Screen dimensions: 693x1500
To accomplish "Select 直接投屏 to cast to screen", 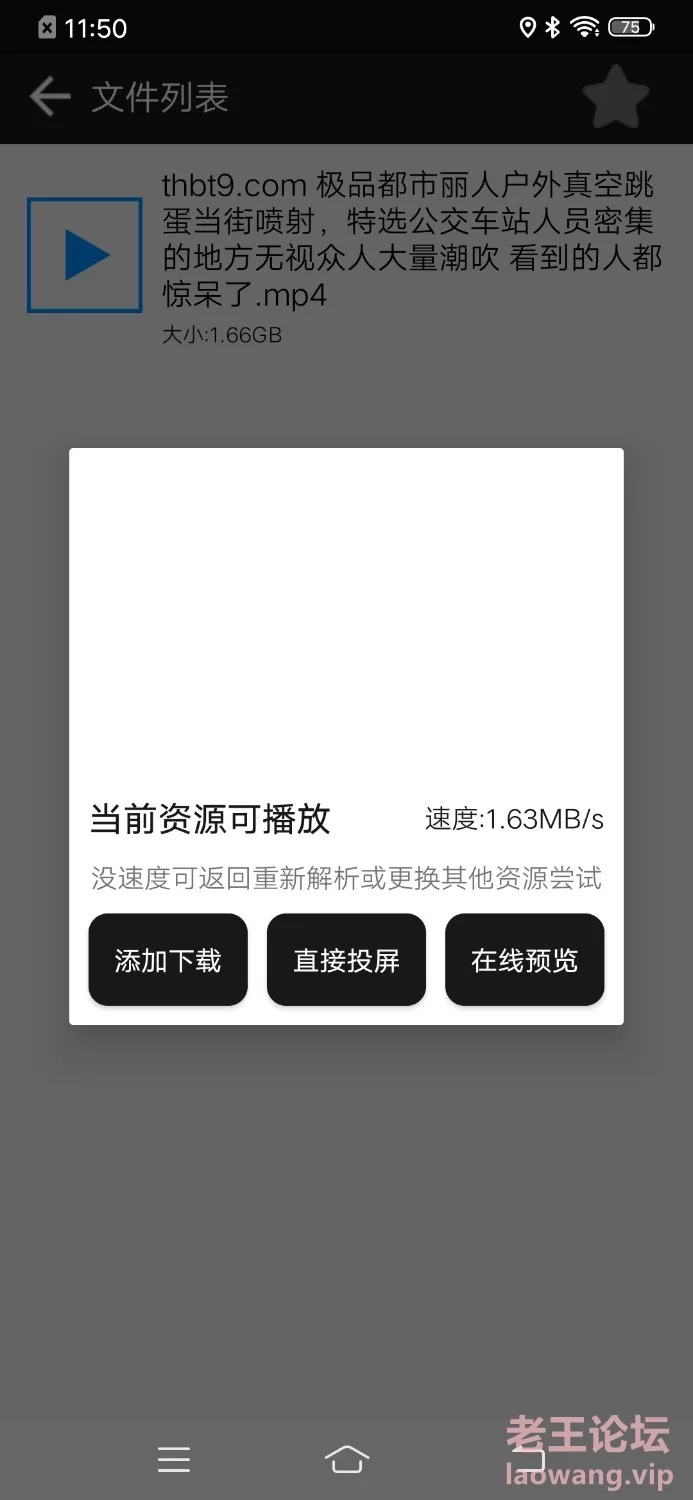I will click(x=346, y=960).
